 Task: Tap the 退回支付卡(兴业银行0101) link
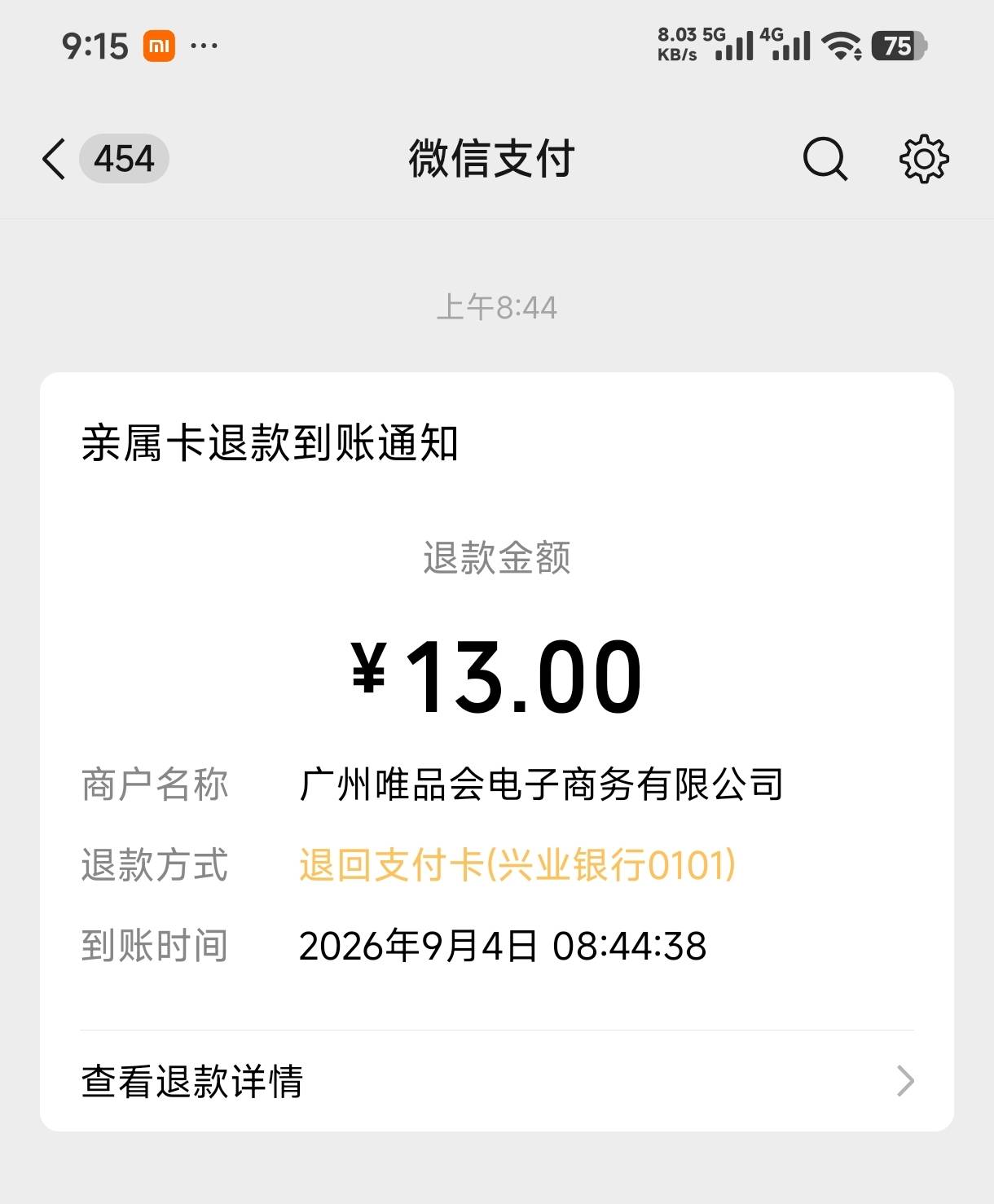pyautogui.click(x=517, y=865)
